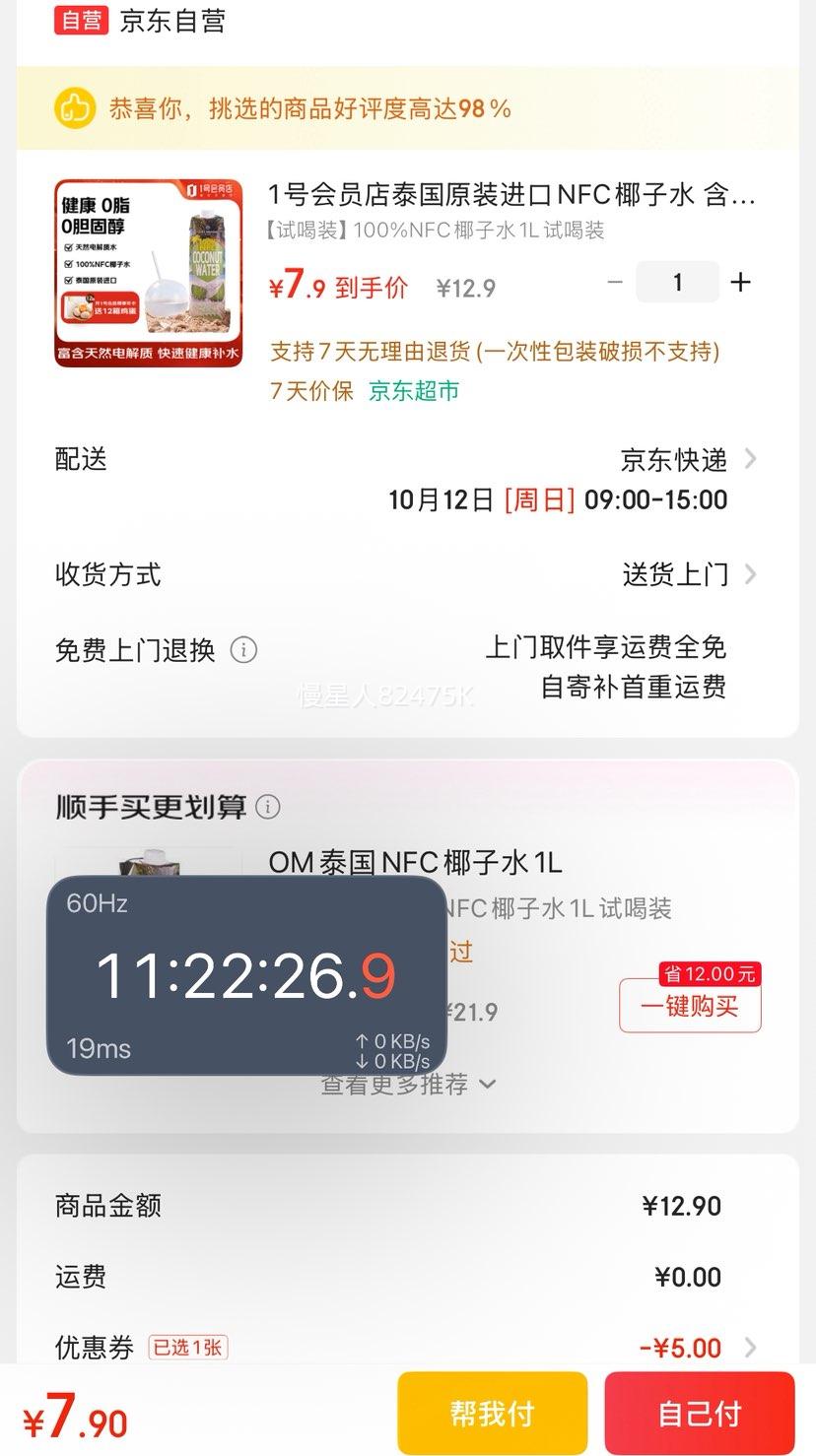Image resolution: width=816 pixels, height=1456 pixels.
Task: Decrease the coconut water quantity
Action: [615, 283]
